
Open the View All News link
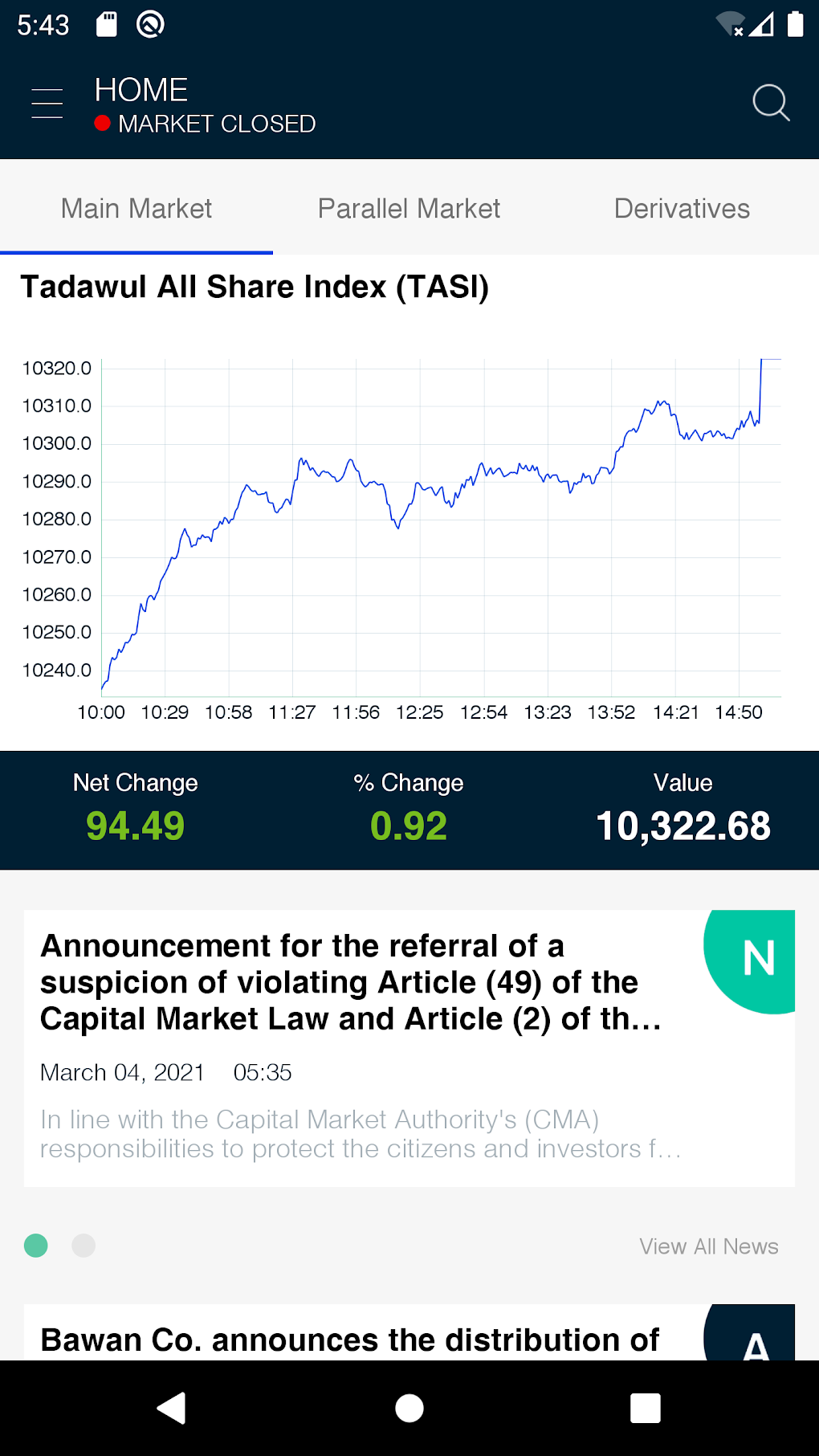(708, 1246)
